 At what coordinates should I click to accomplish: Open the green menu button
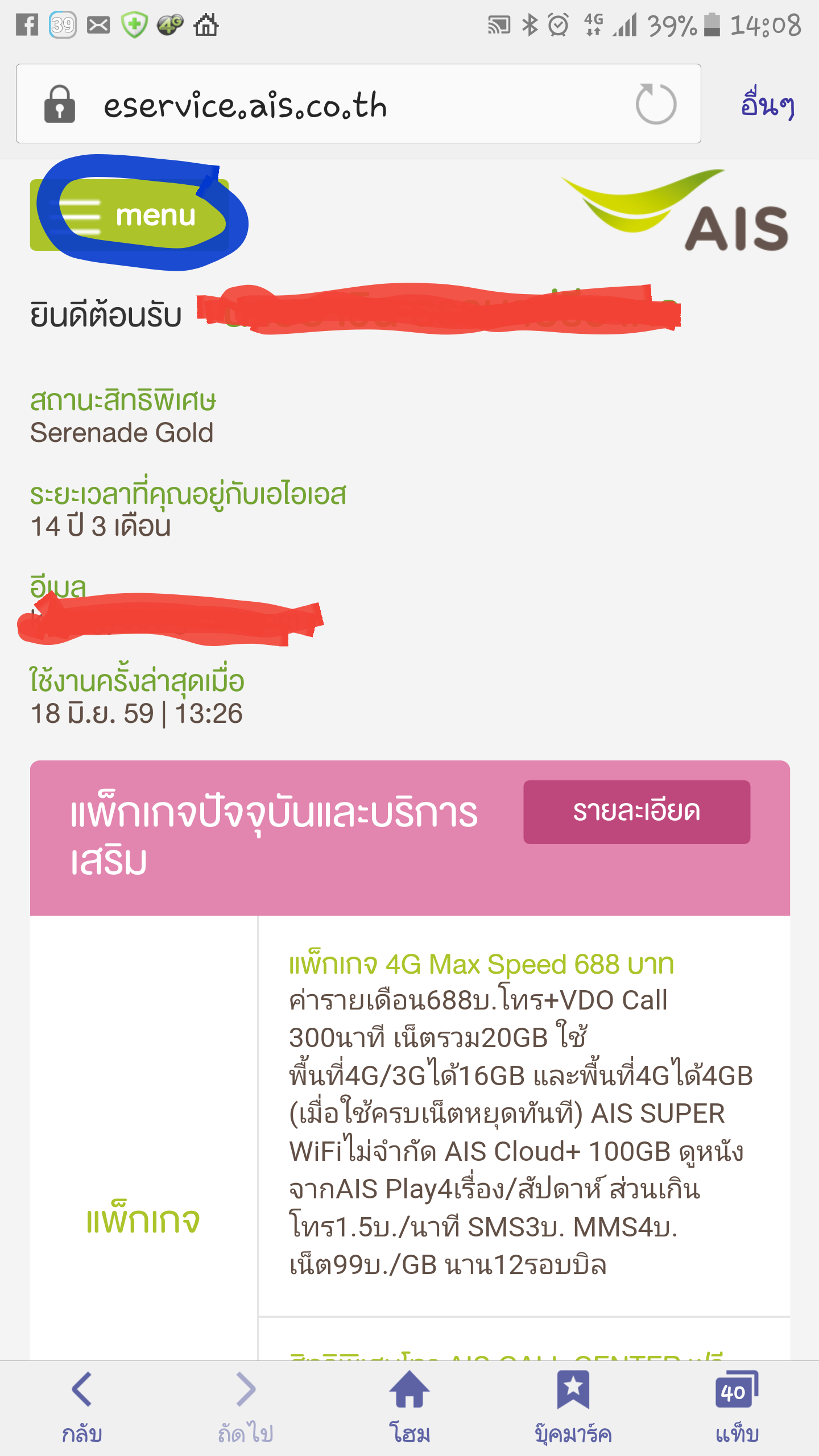click(x=130, y=215)
